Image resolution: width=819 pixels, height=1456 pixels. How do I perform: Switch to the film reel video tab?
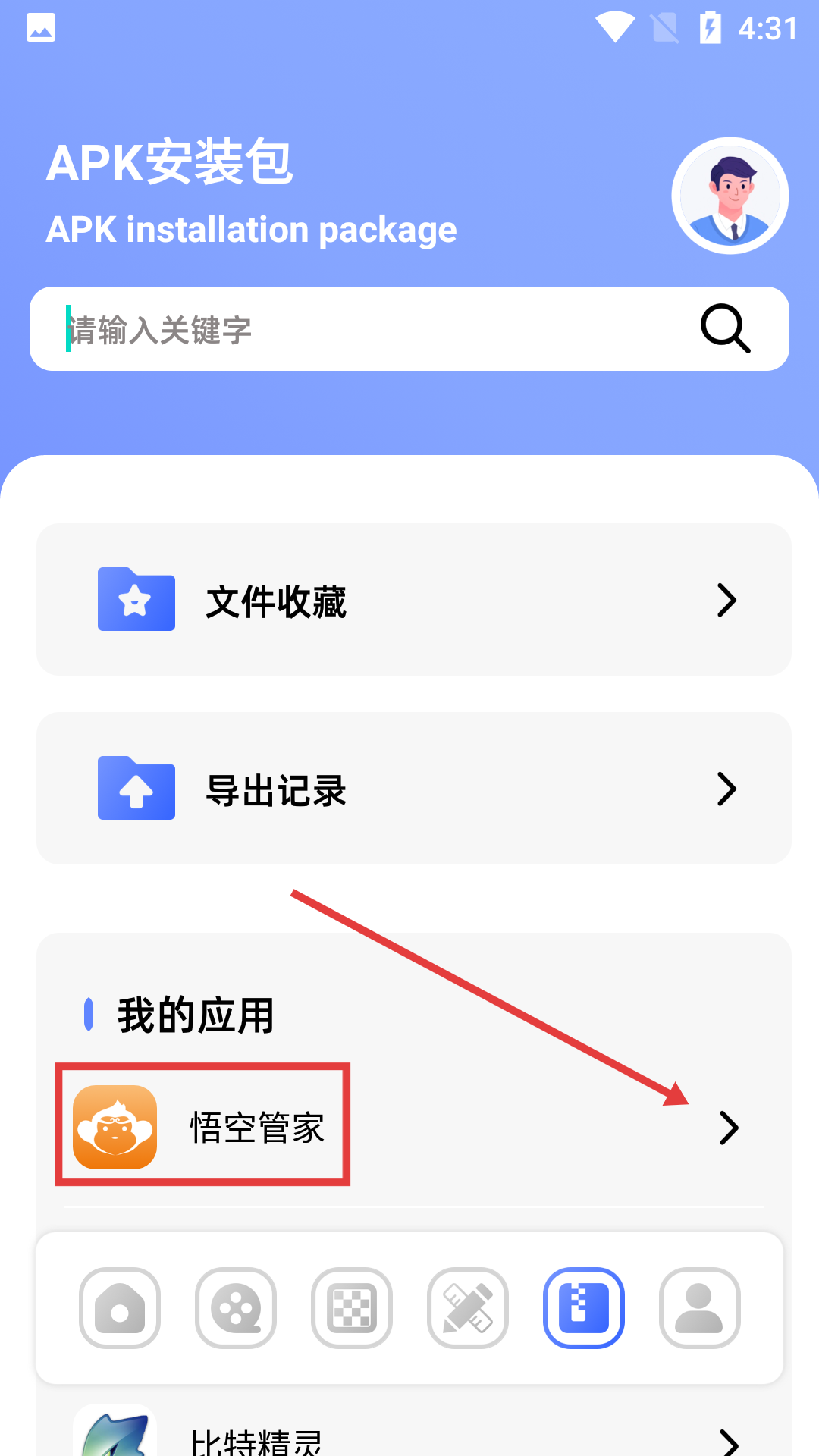[236, 1308]
